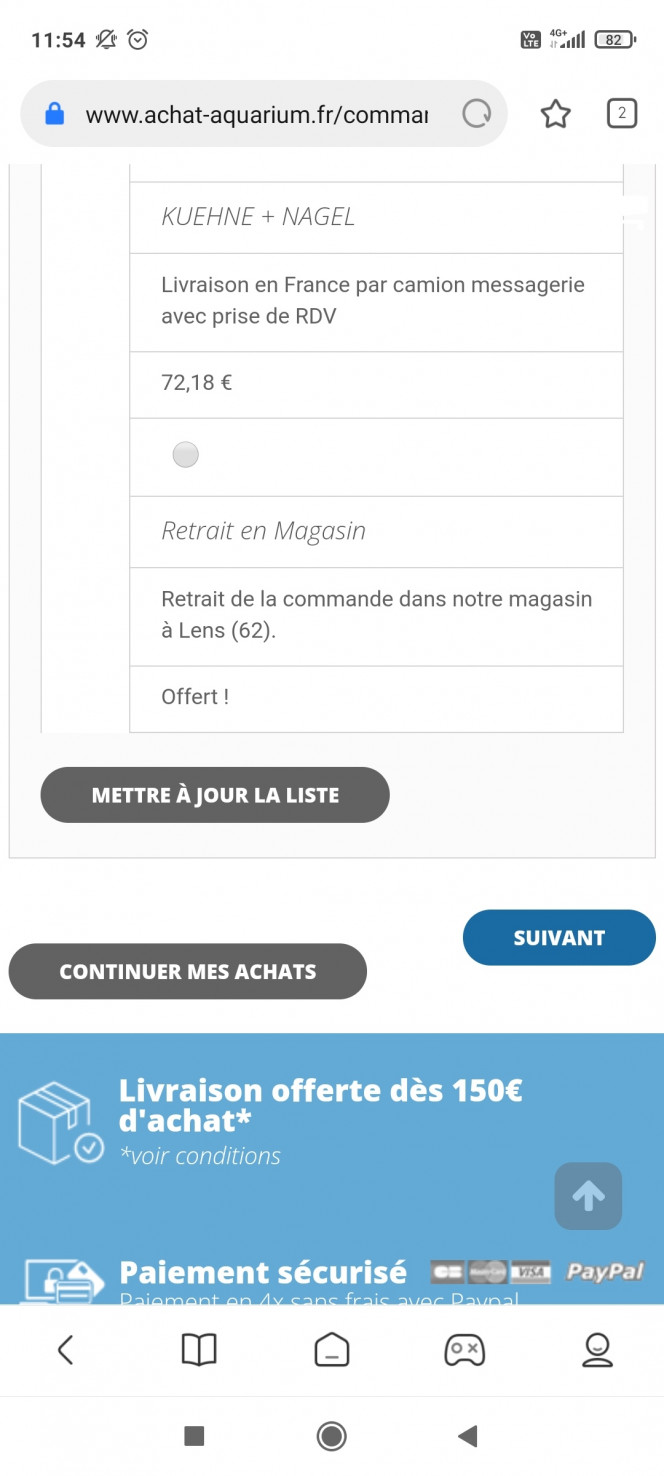Reload the page from the address bar
The width and height of the screenshot is (664, 1476).
[476, 114]
